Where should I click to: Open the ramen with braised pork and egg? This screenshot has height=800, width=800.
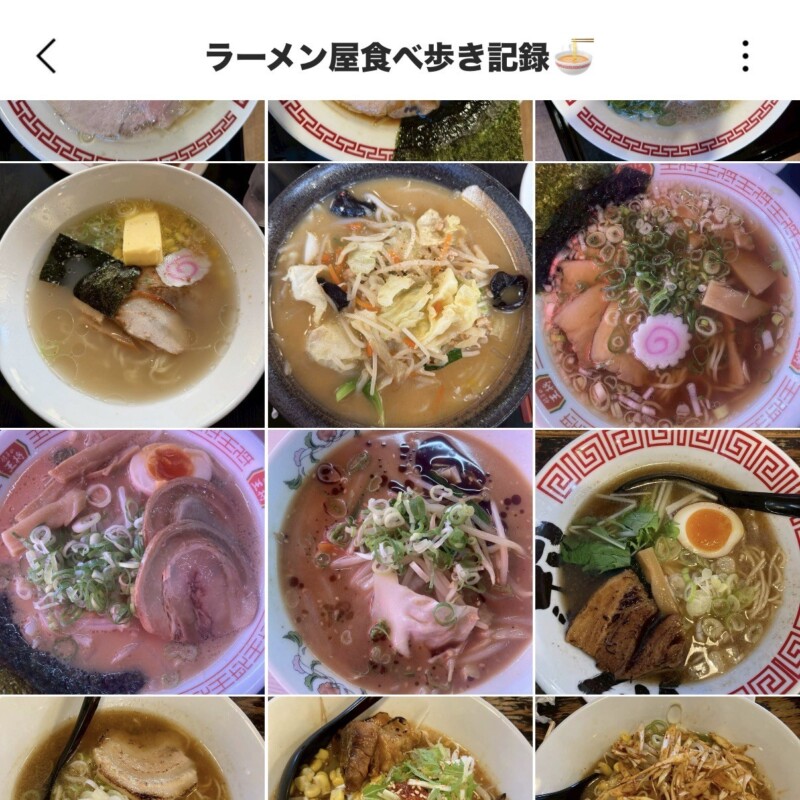point(668,562)
